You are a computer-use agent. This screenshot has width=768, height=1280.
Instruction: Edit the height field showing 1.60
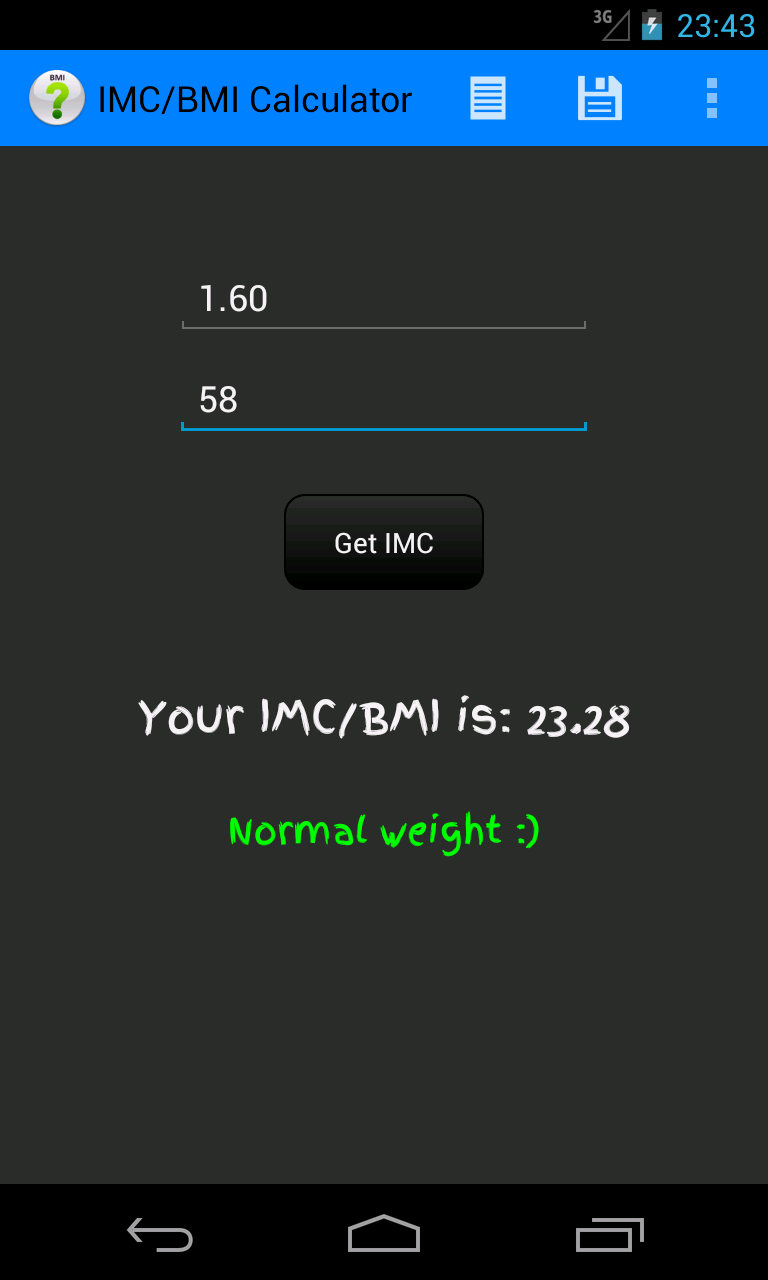383,300
